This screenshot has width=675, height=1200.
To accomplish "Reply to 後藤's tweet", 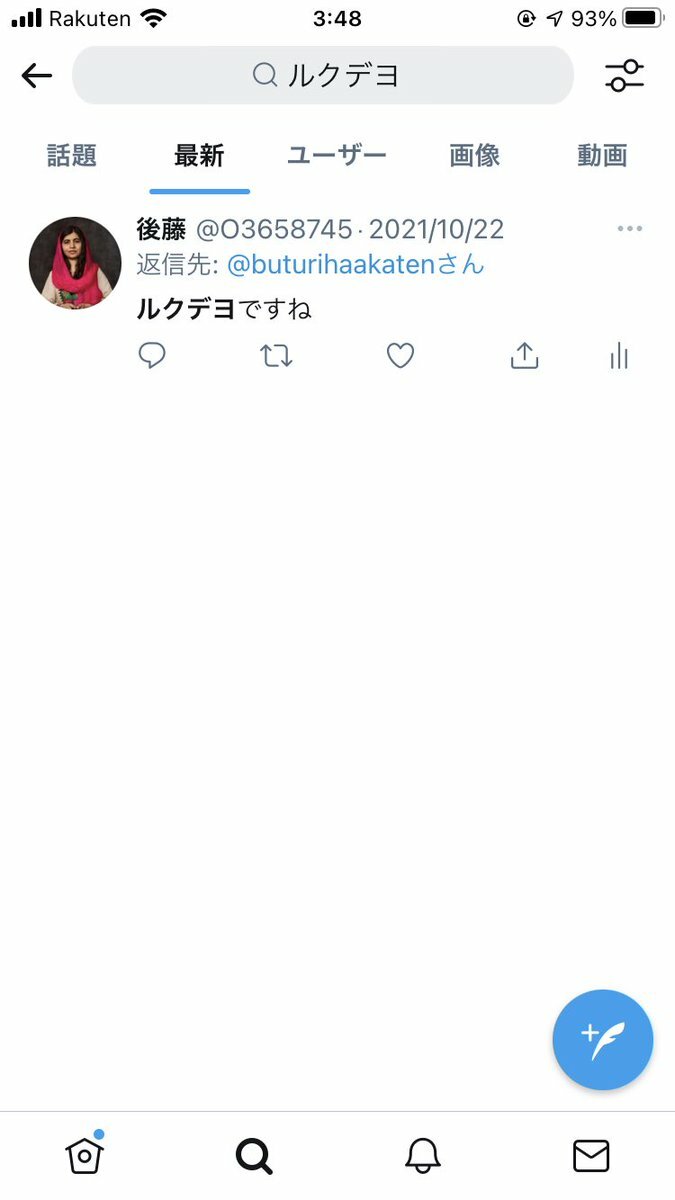I will pos(152,356).
